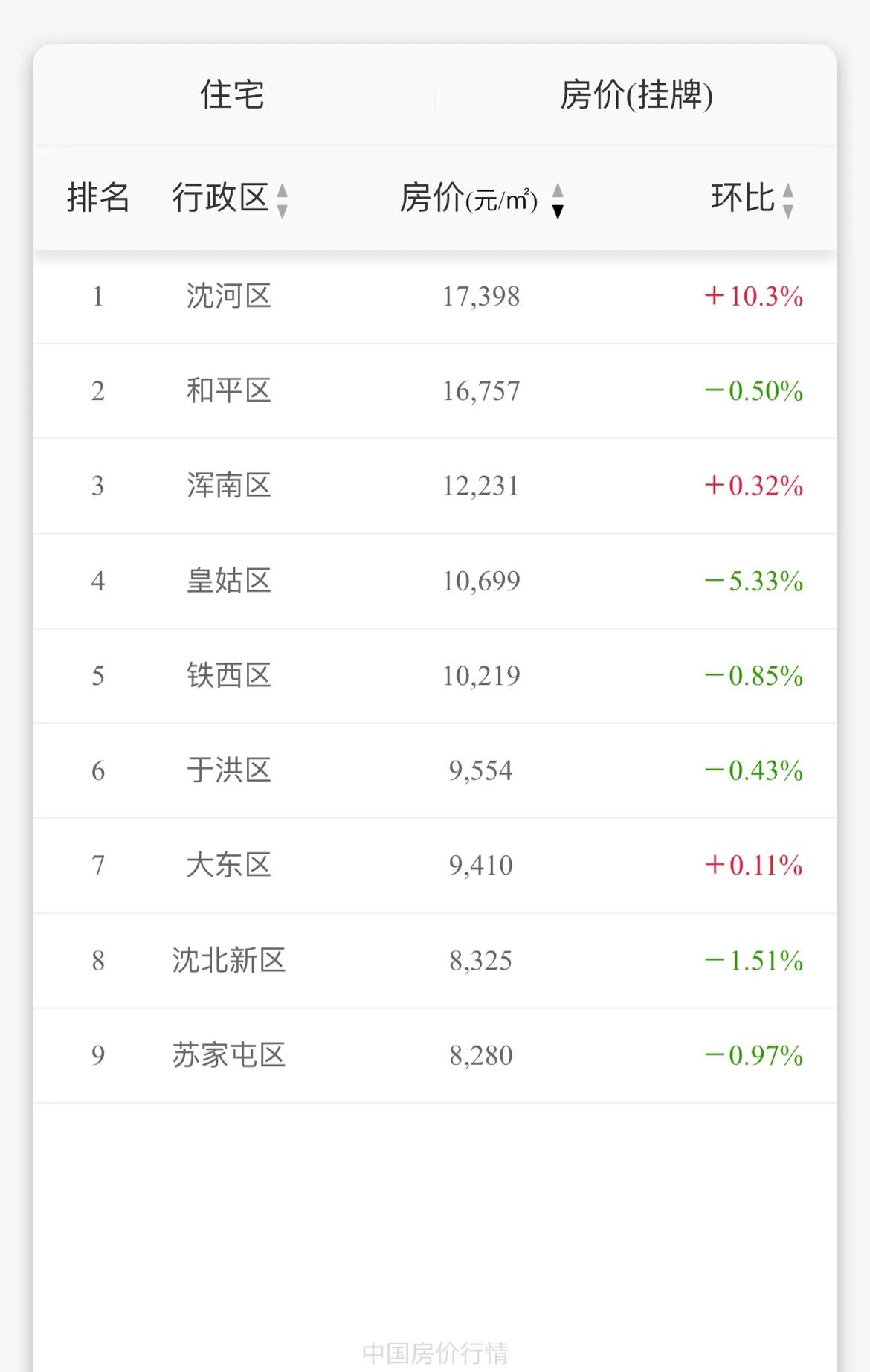Viewport: 870px width, 1372px height.
Task: Click the 行政区 column sort arrows
Action: click(x=283, y=199)
